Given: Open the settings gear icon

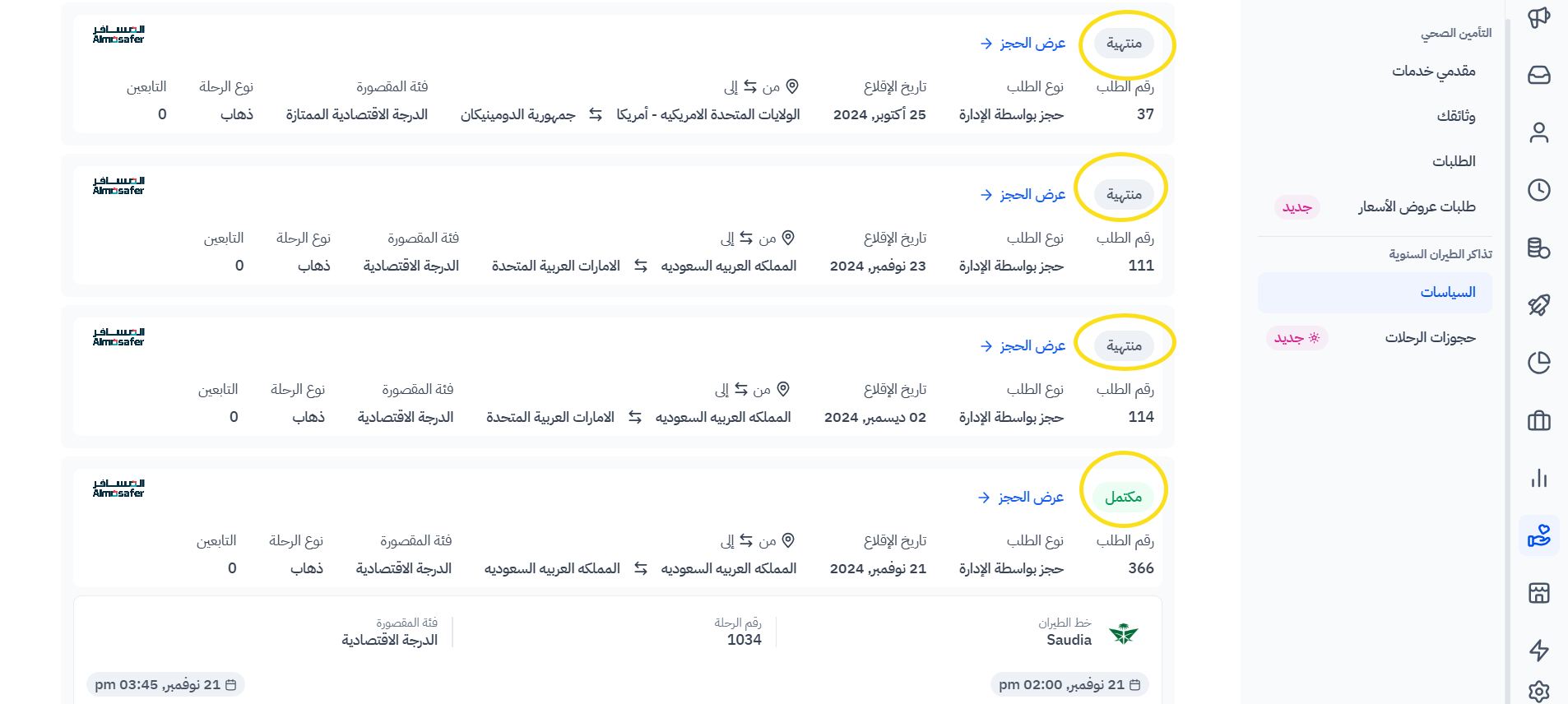Looking at the screenshot, I should tap(1538, 692).
